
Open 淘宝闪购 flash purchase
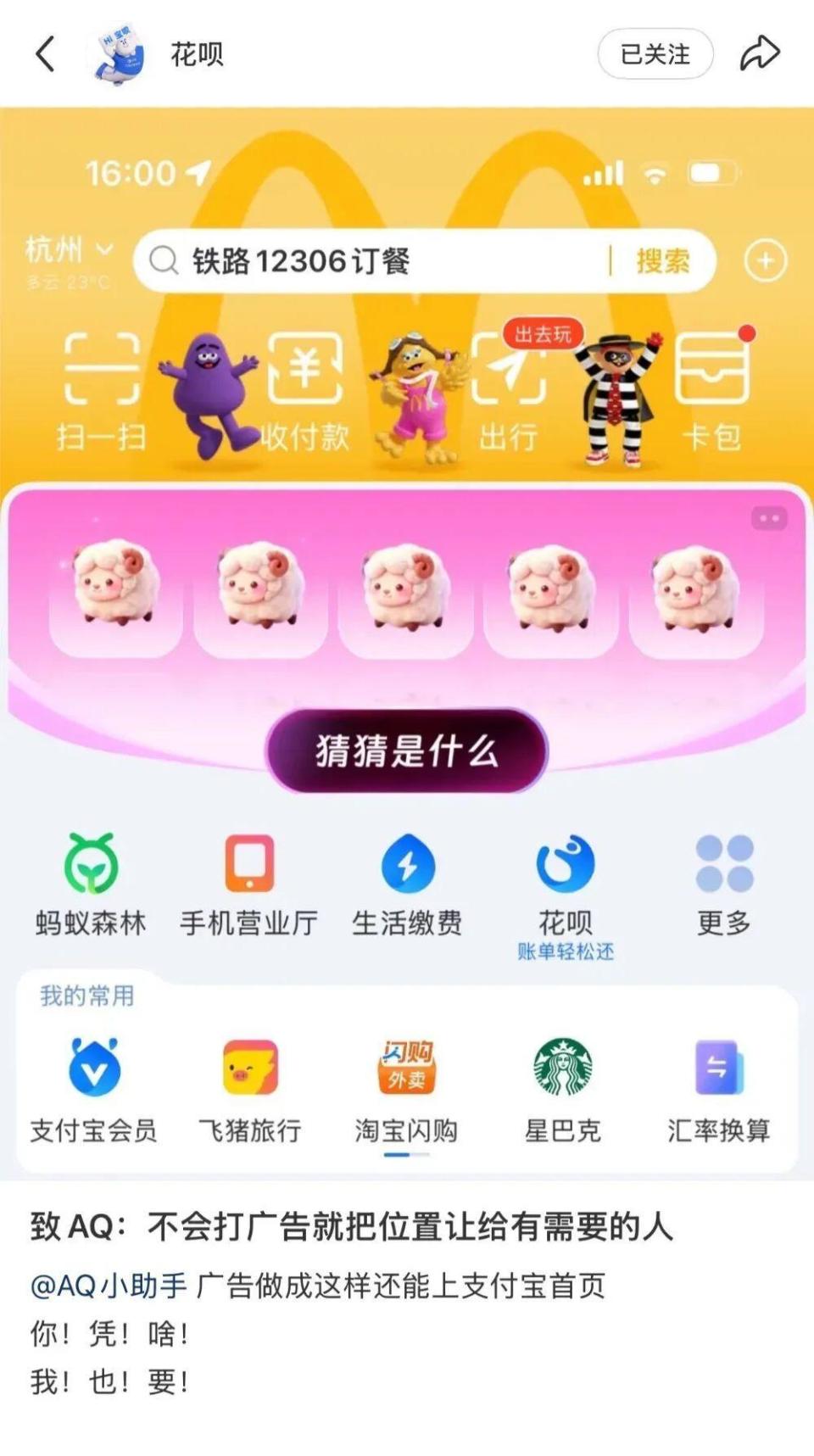(x=407, y=1090)
